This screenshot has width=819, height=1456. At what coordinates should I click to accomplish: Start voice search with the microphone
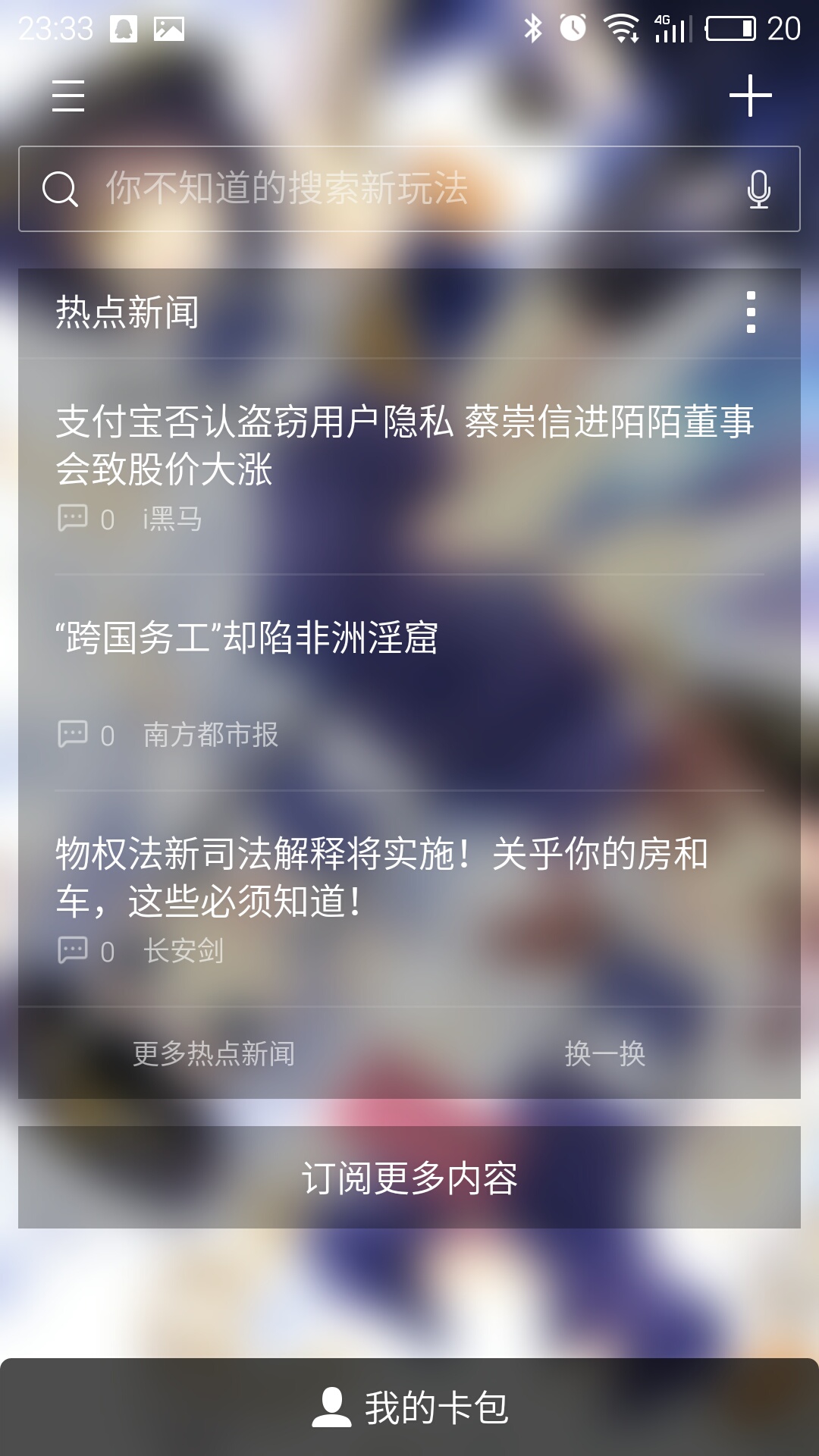coord(758,189)
